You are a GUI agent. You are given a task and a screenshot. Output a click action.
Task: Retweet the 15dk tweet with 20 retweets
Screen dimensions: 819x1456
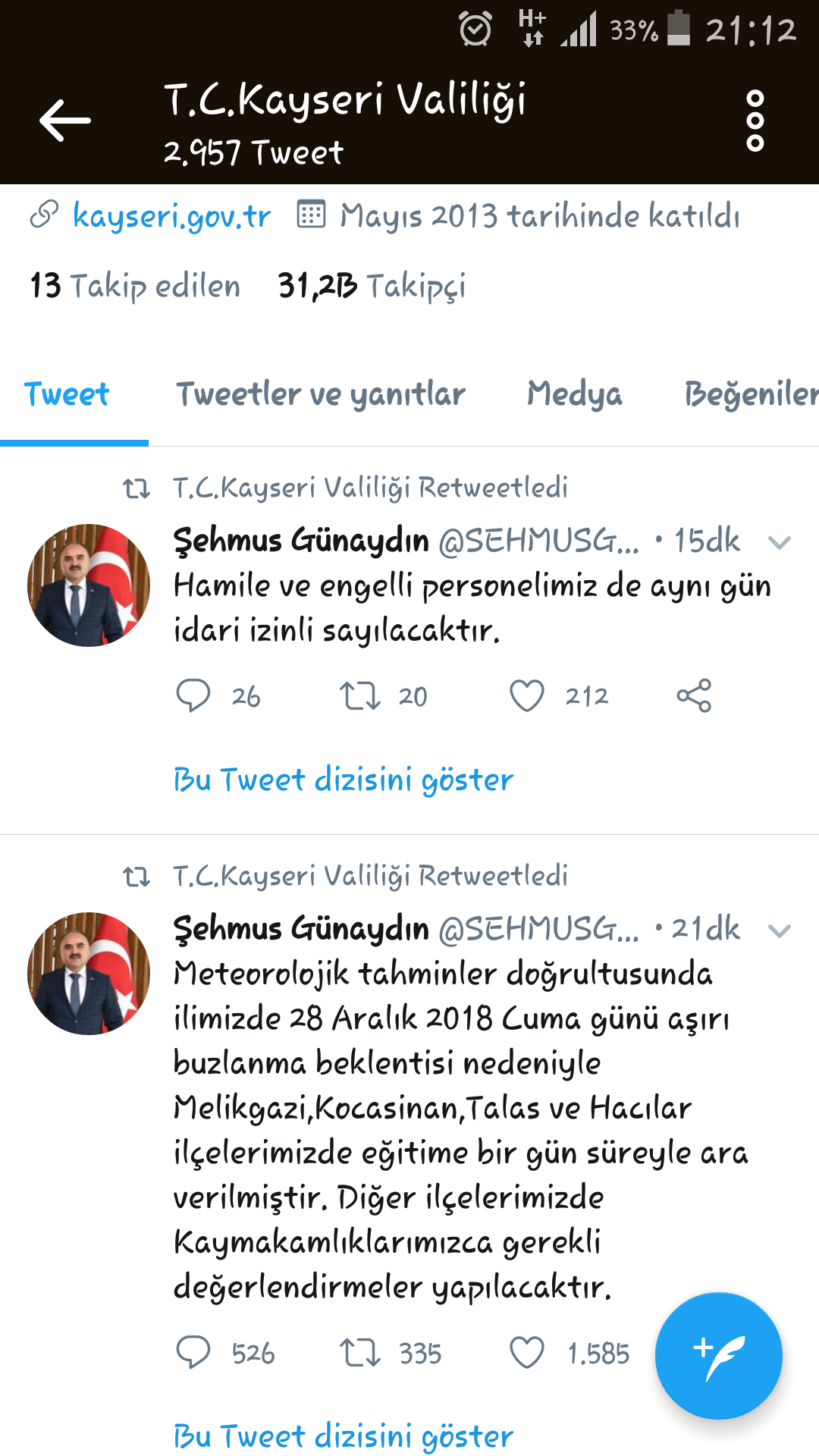pos(359,695)
